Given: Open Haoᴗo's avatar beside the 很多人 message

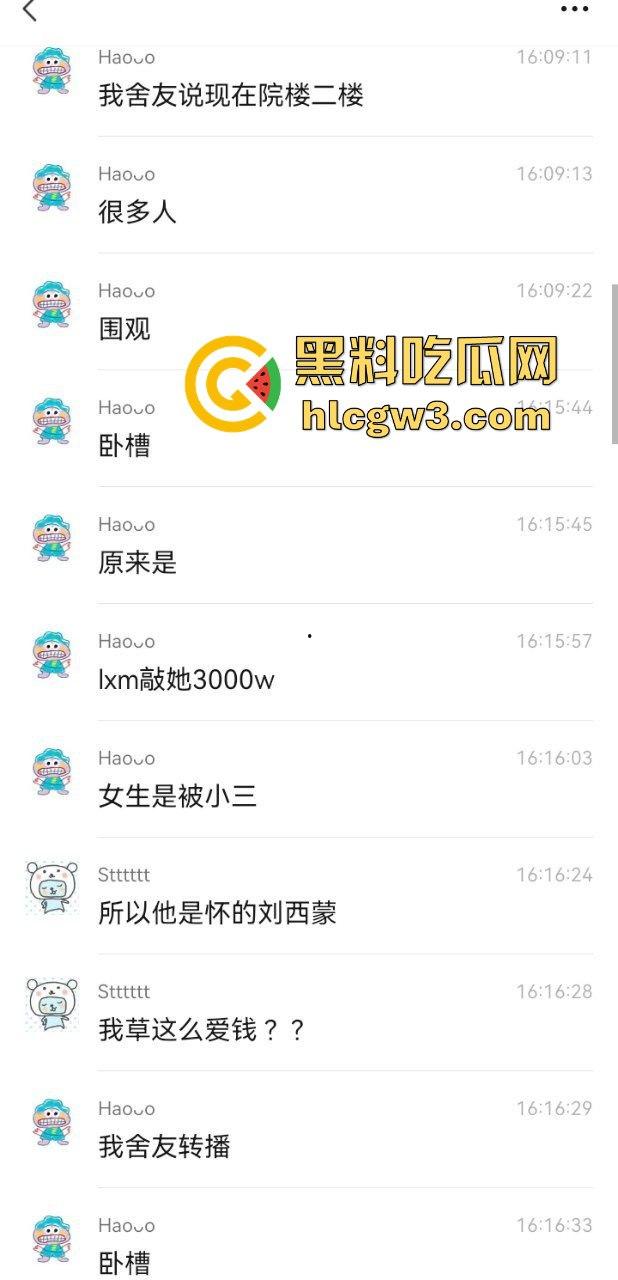Looking at the screenshot, I should click(x=52, y=189).
